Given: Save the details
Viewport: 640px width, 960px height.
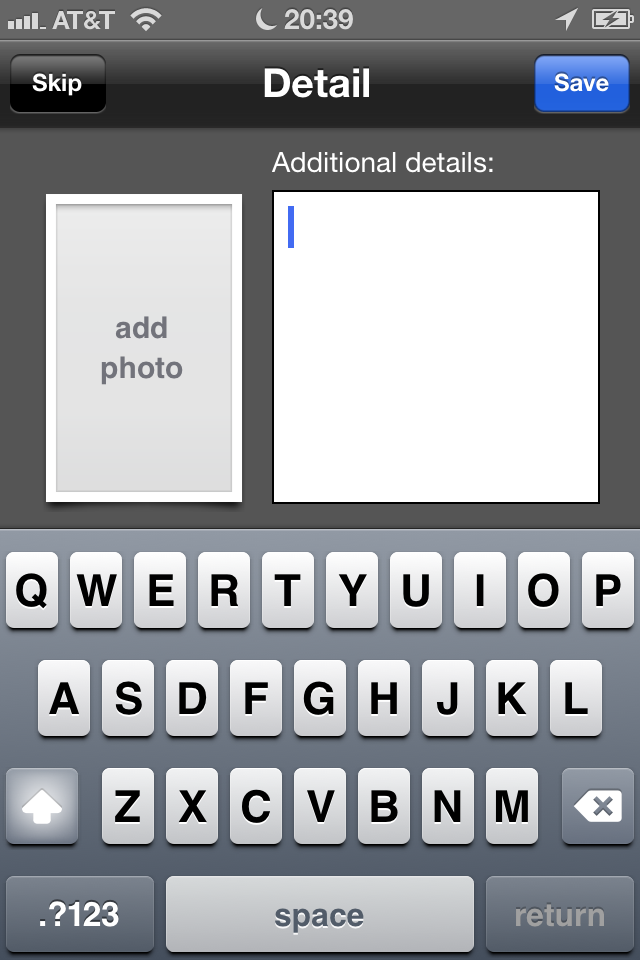Looking at the screenshot, I should (x=580, y=83).
